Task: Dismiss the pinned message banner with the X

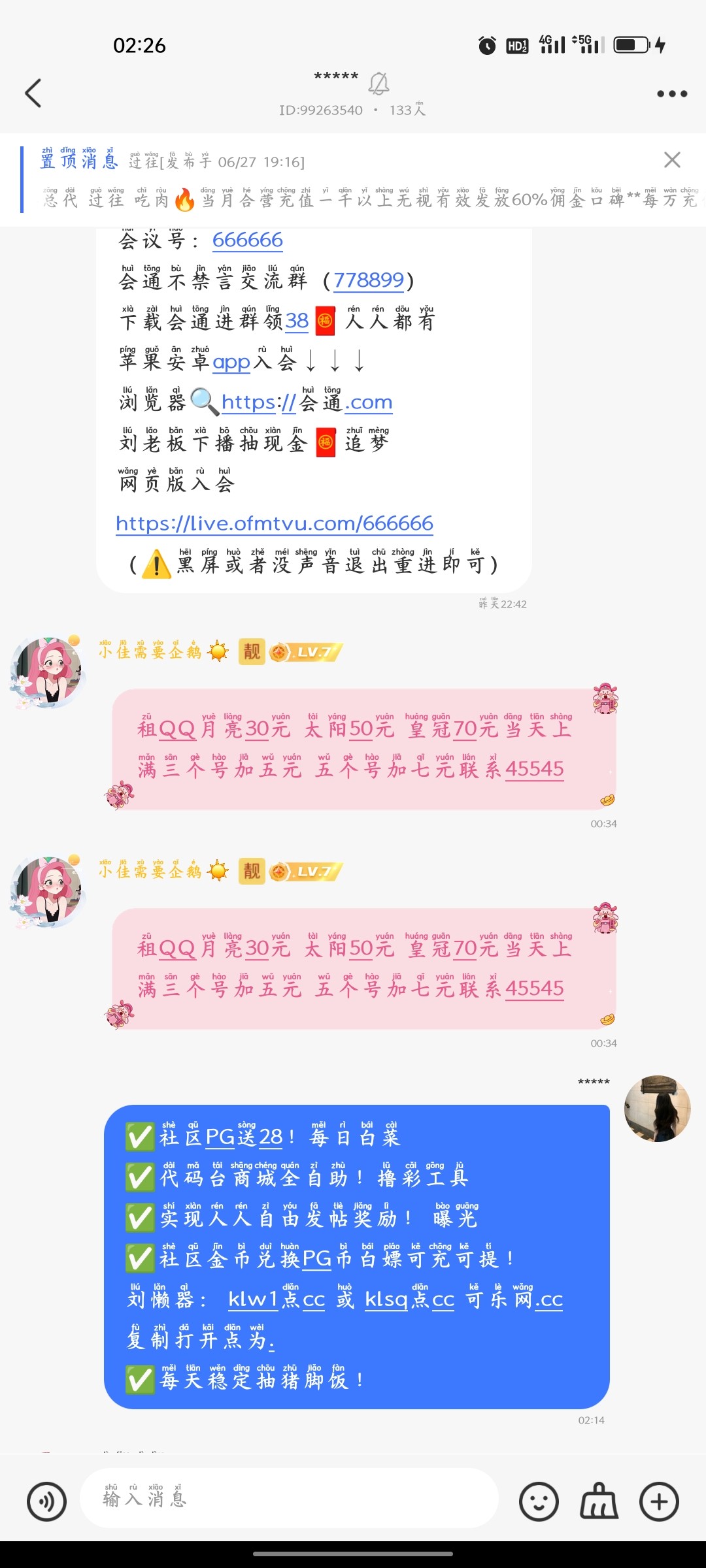Action: pos(672,160)
